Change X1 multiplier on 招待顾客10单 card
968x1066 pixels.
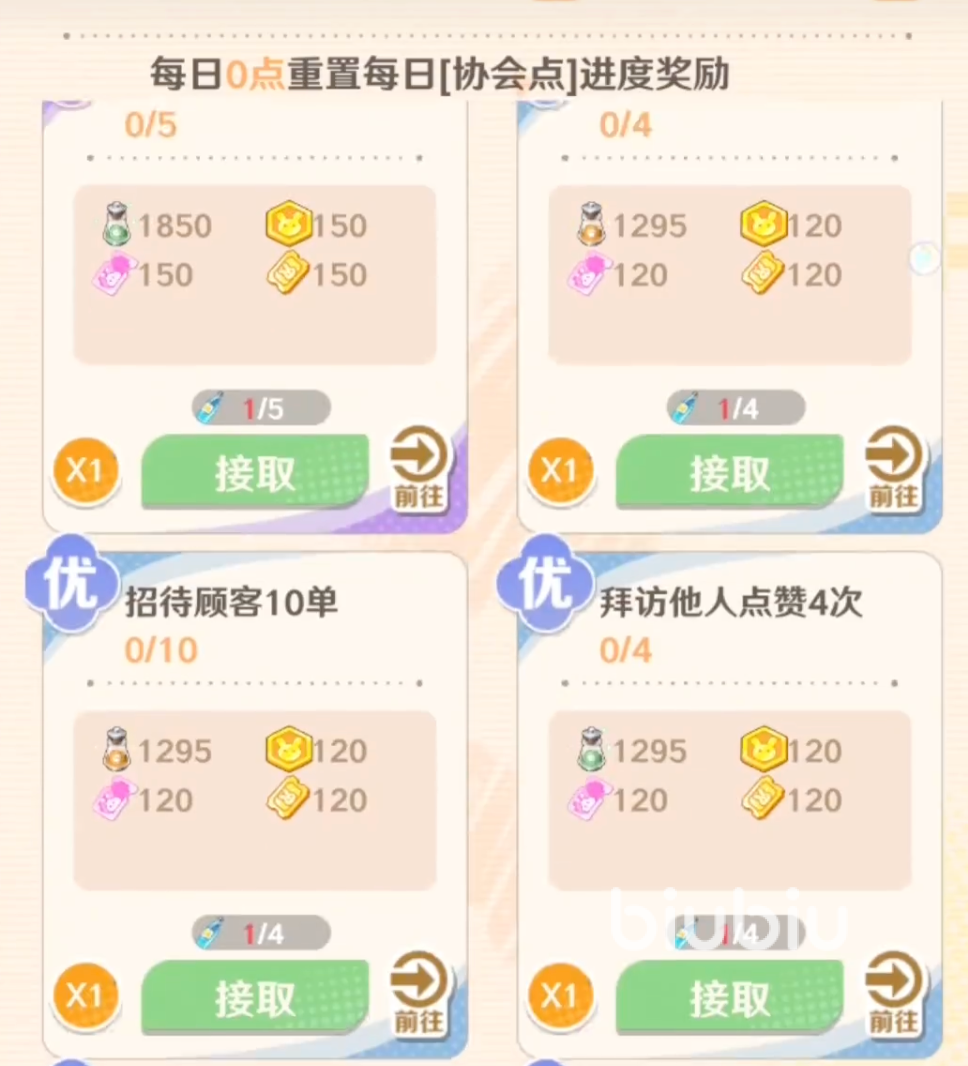pyautogui.click(x=86, y=996)
